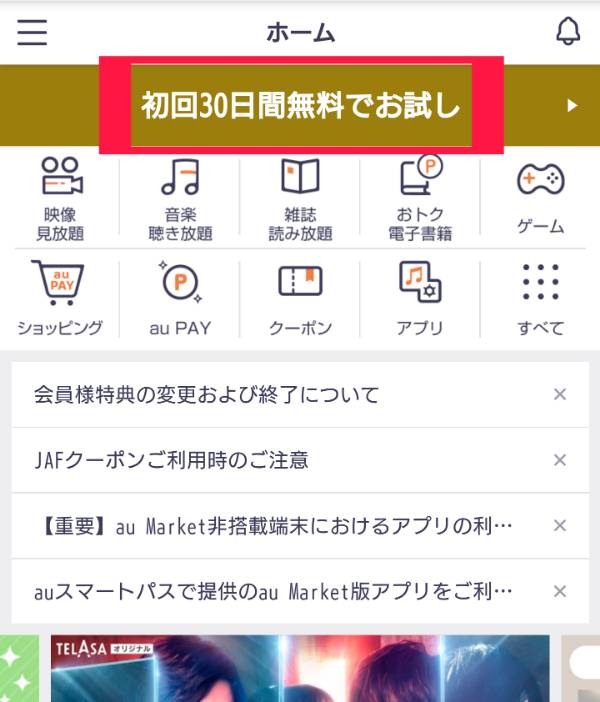The width and height of the screenshot is (600, 702).
Task: Open the hamburger drawer menu
Action: tap(32, 32)
